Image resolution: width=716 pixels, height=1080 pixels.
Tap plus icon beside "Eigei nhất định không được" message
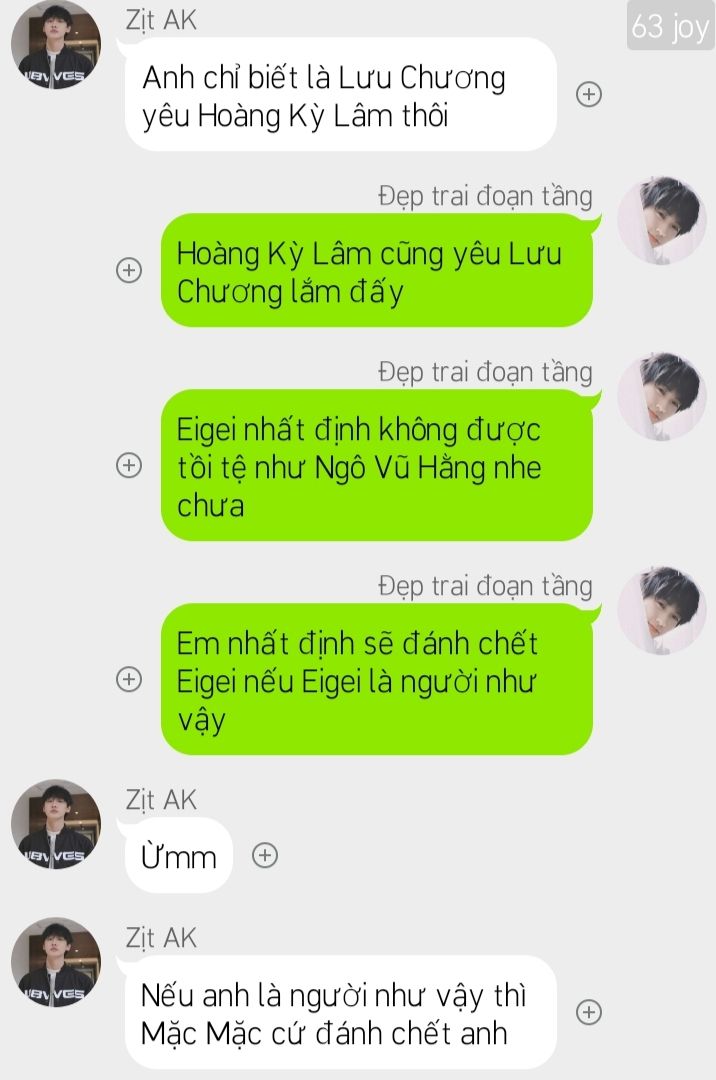[129, 465]
